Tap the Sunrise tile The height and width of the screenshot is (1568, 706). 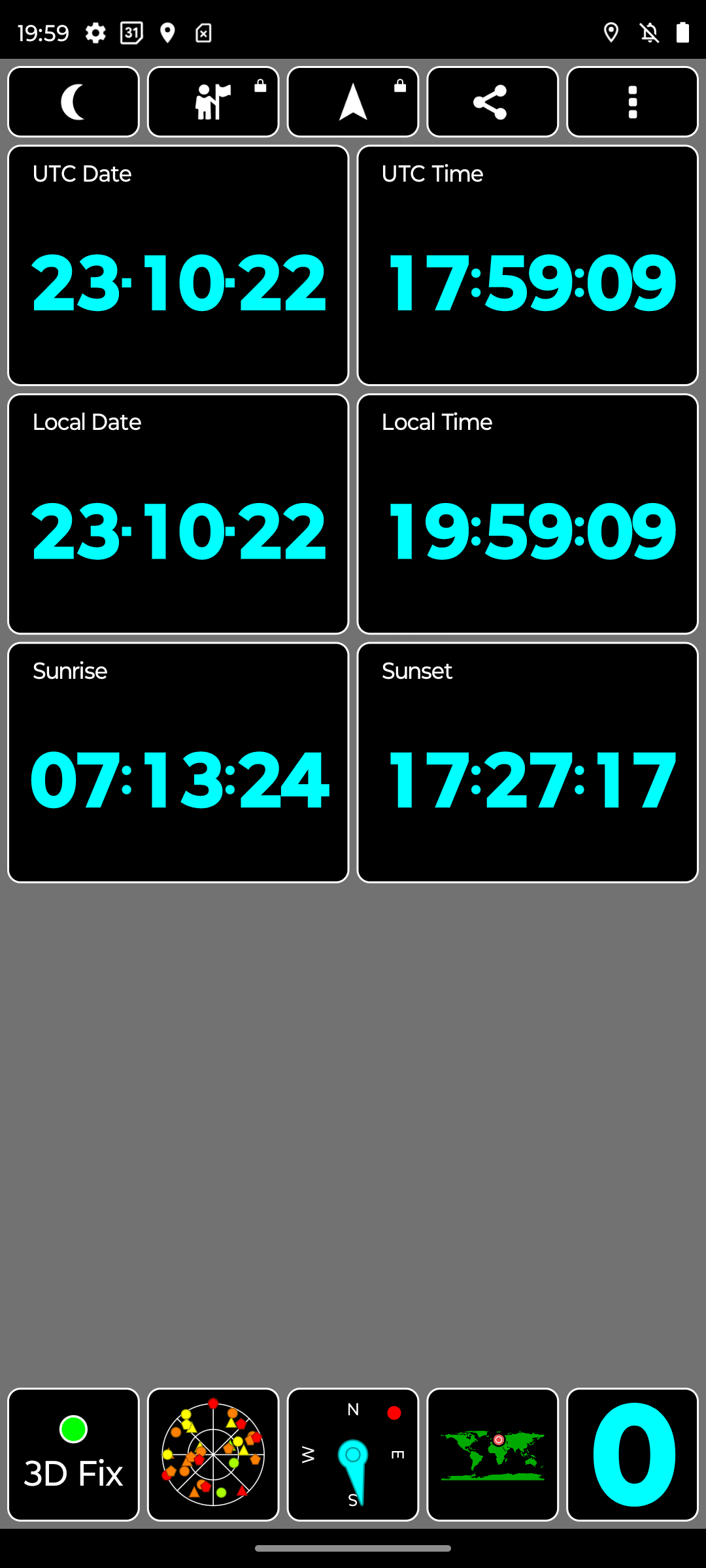(178, 762)
